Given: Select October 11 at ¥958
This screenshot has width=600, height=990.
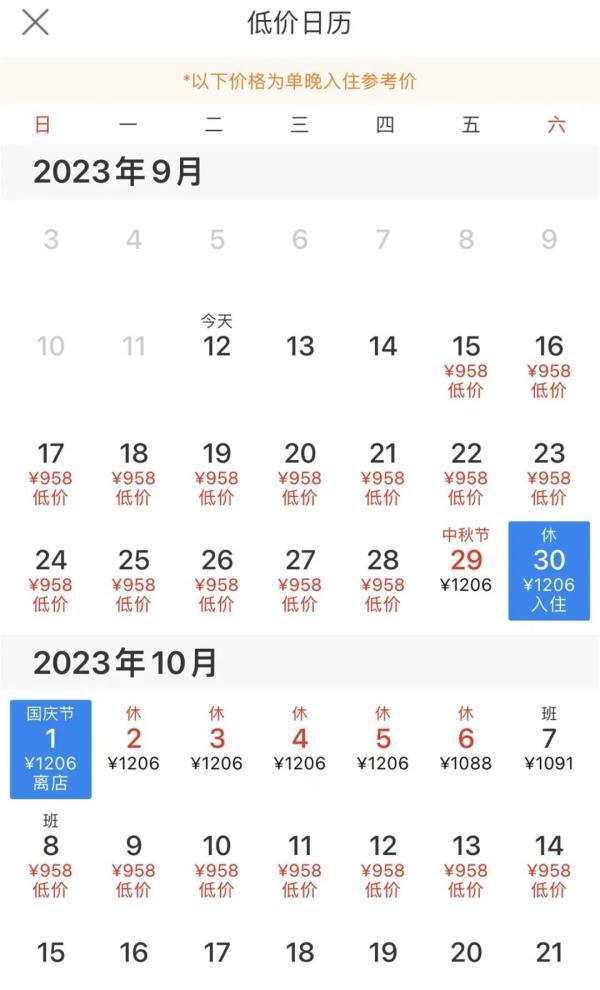Looking at the screenshot, I should 300,863.
